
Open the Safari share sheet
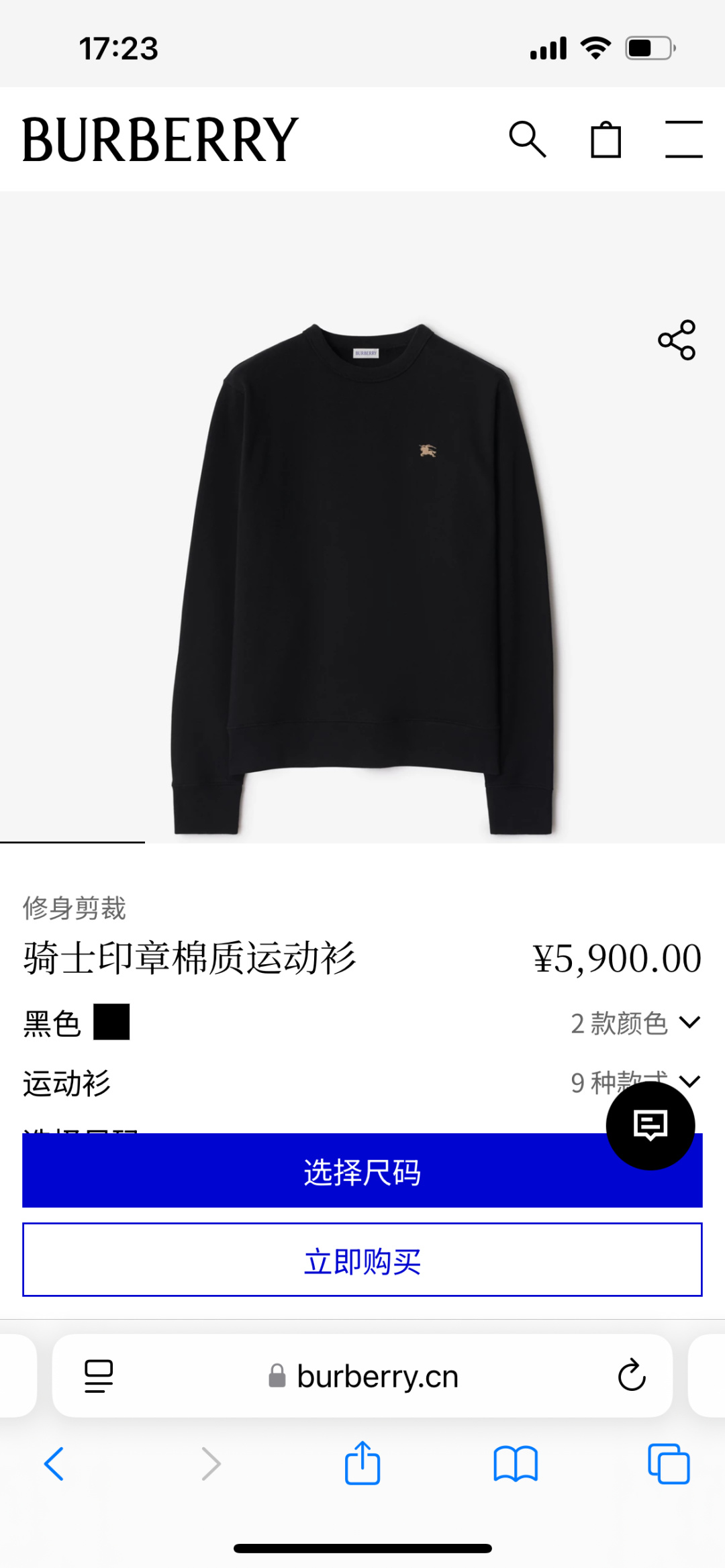pos(362,1464)
